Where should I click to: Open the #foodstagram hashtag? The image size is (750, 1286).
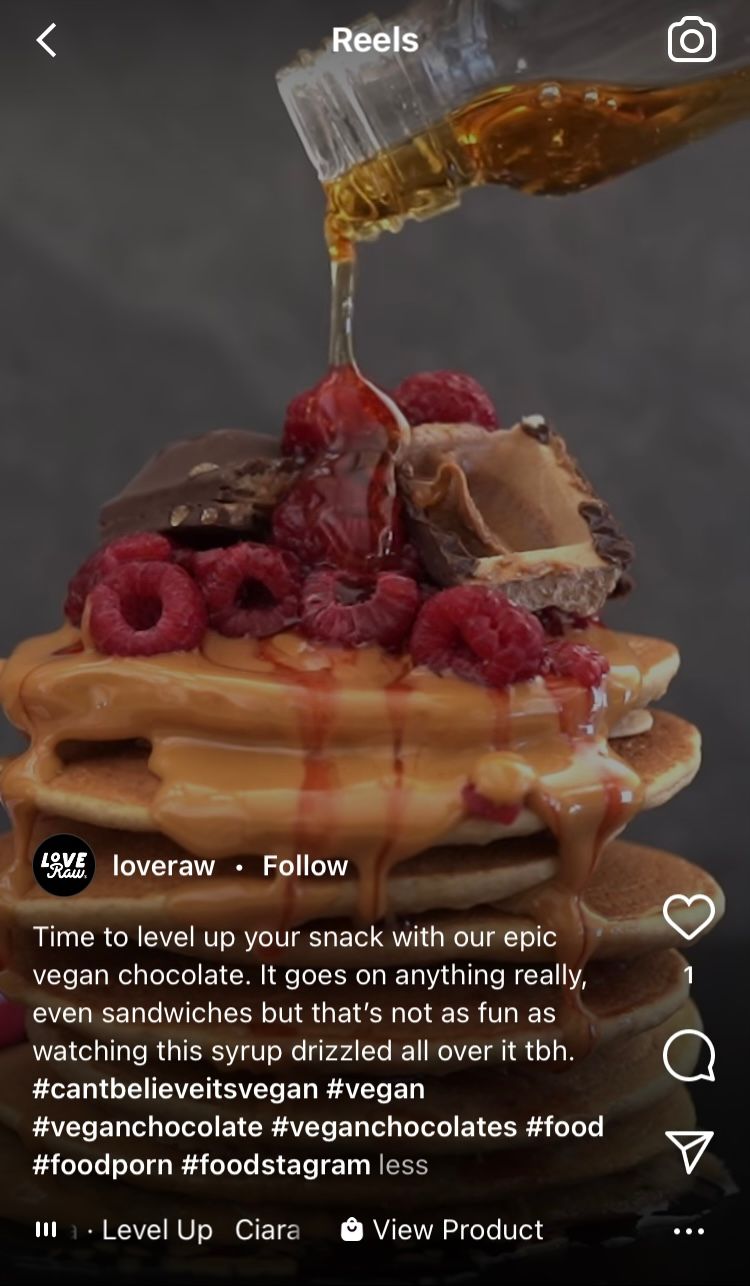[x=275, y=1165]
